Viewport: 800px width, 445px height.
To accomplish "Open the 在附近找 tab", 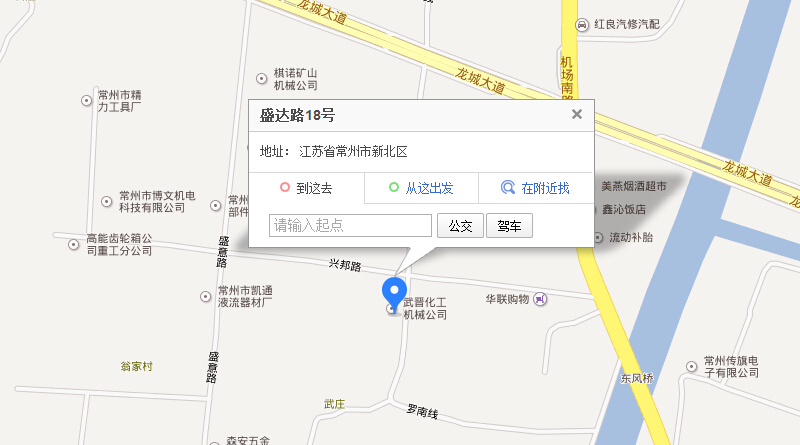I will (x=536, y=188).
